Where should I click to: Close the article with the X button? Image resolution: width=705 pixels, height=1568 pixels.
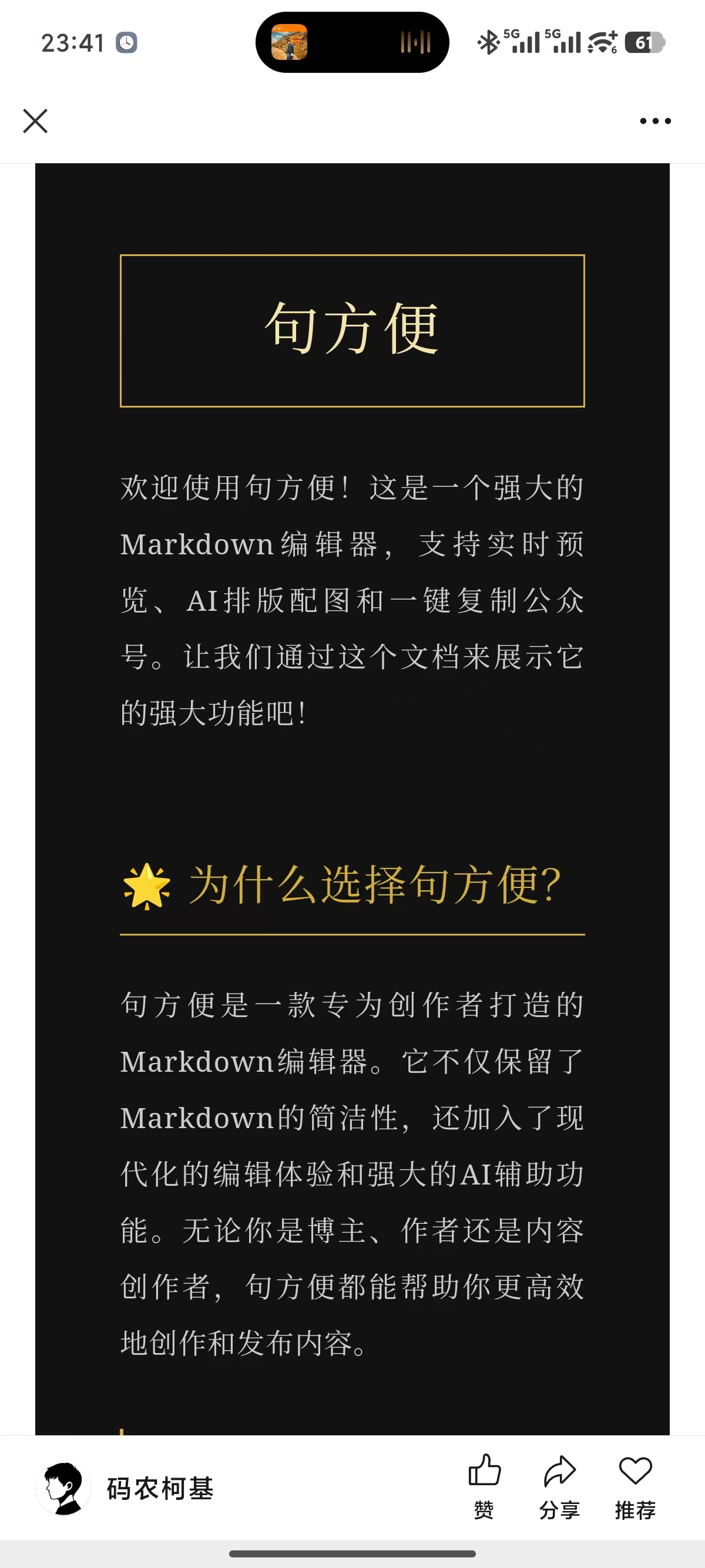pos(35,120)
